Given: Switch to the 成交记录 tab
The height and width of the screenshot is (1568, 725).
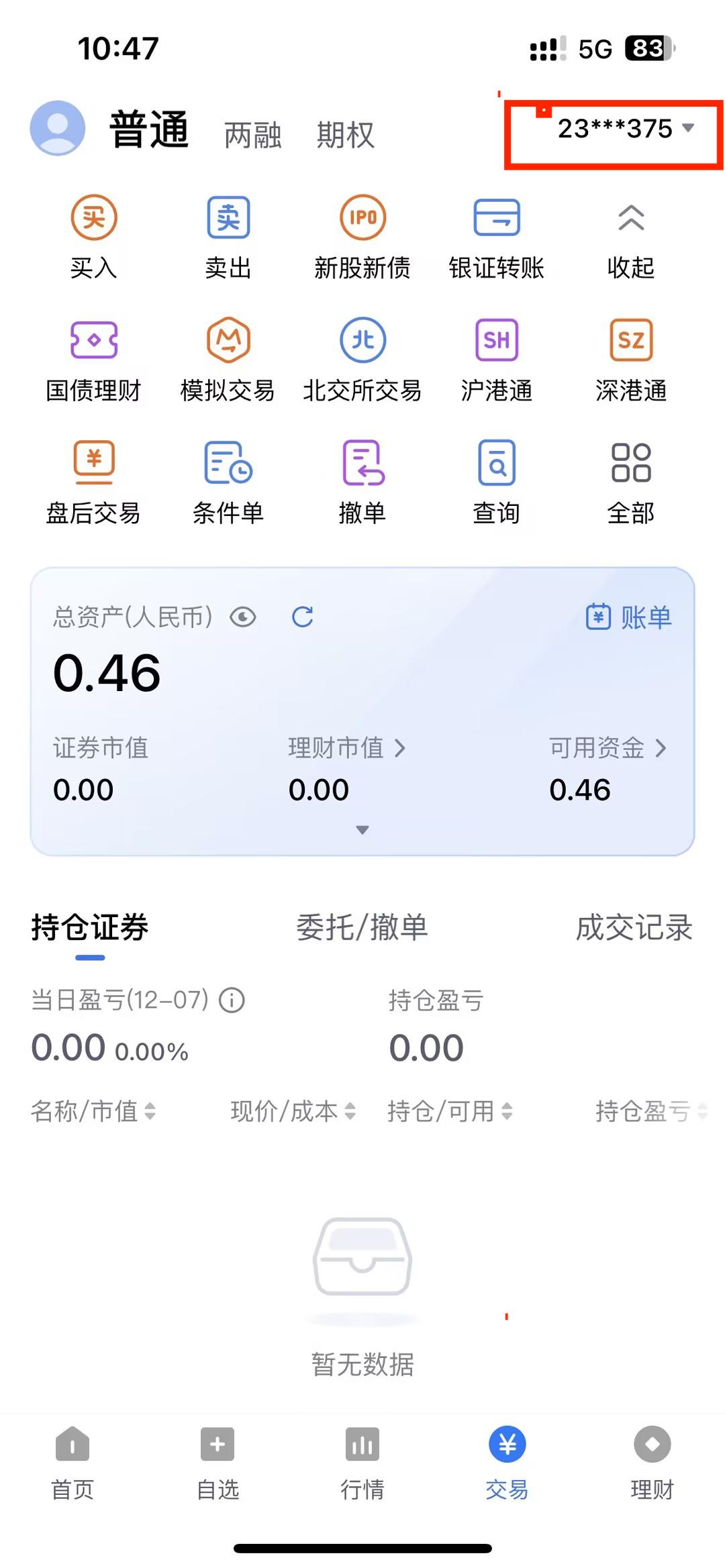Looking at the screenshot, I should (634, 928).
